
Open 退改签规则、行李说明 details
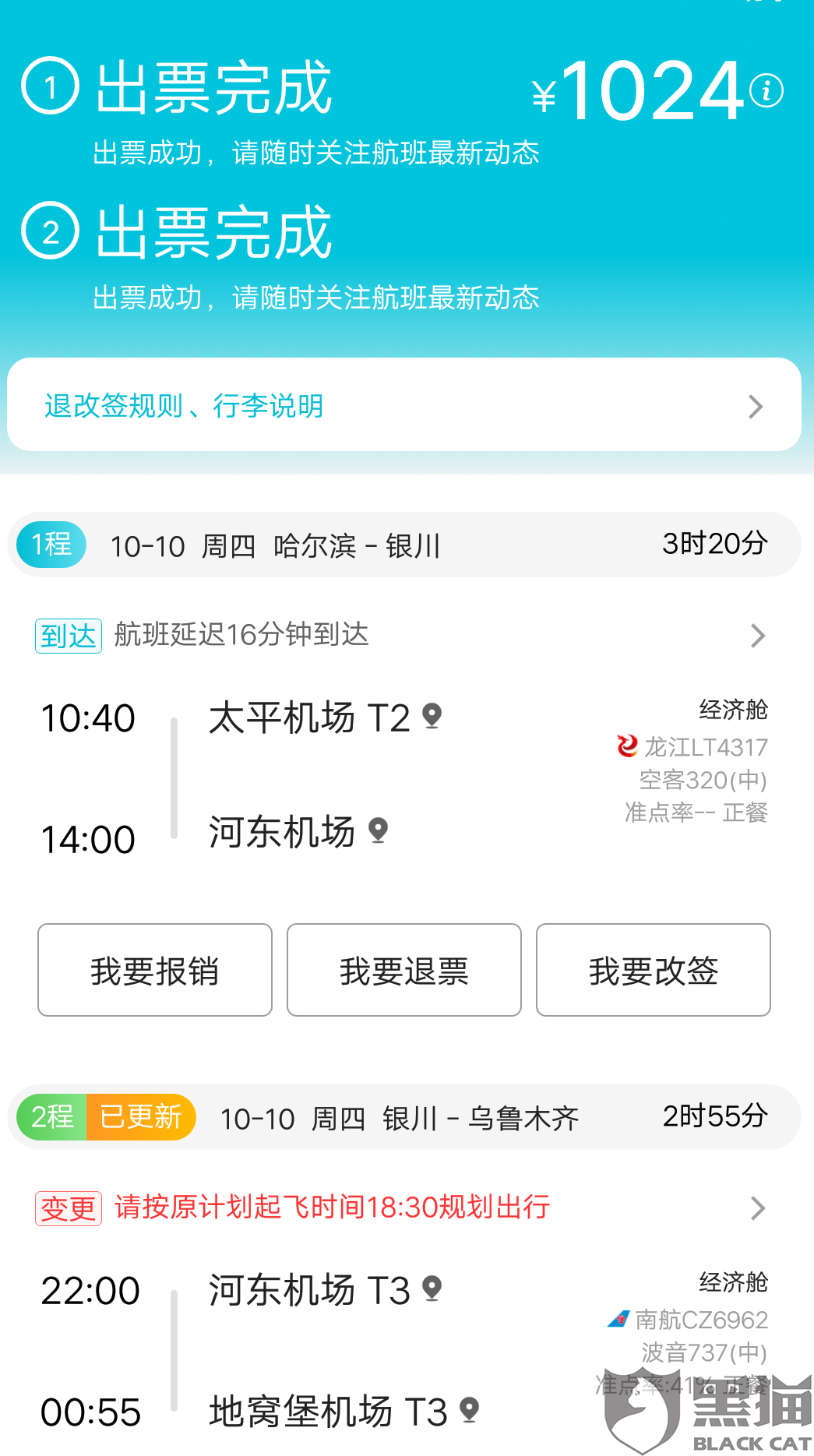[403, 405]
